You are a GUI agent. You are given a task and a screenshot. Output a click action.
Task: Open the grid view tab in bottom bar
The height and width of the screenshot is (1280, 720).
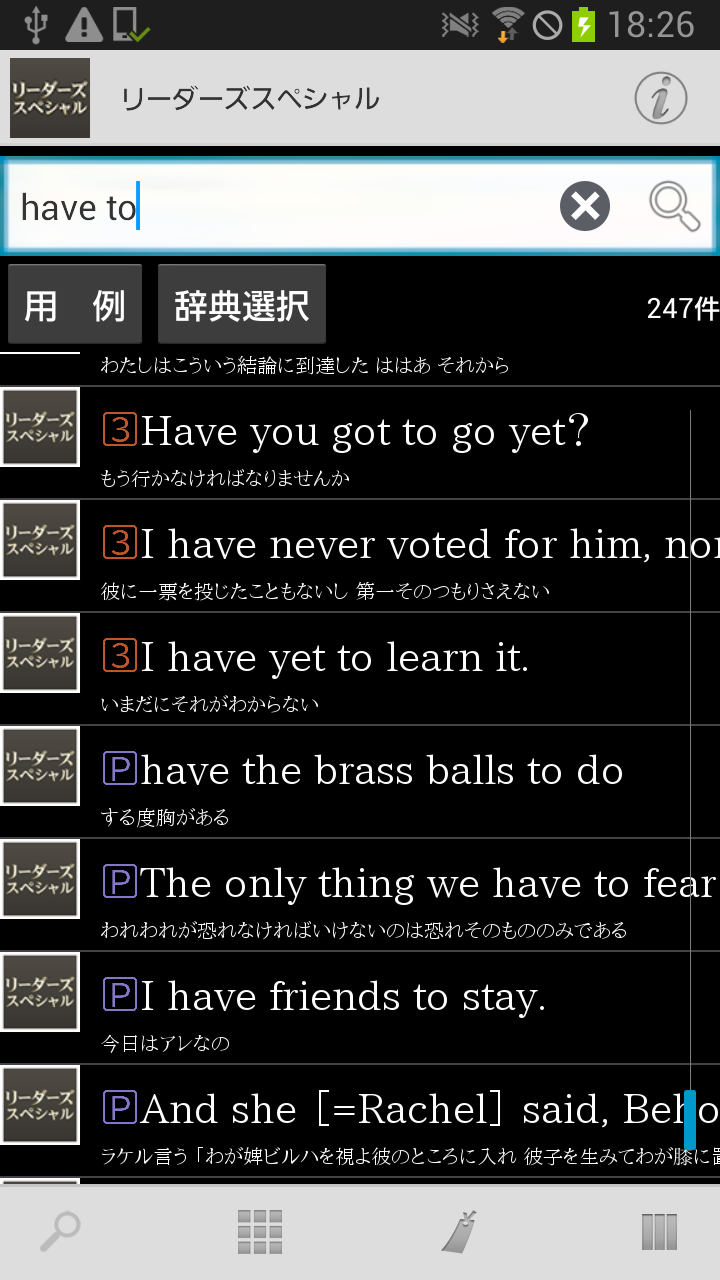pyautogui.click(x=260, y=1232)
